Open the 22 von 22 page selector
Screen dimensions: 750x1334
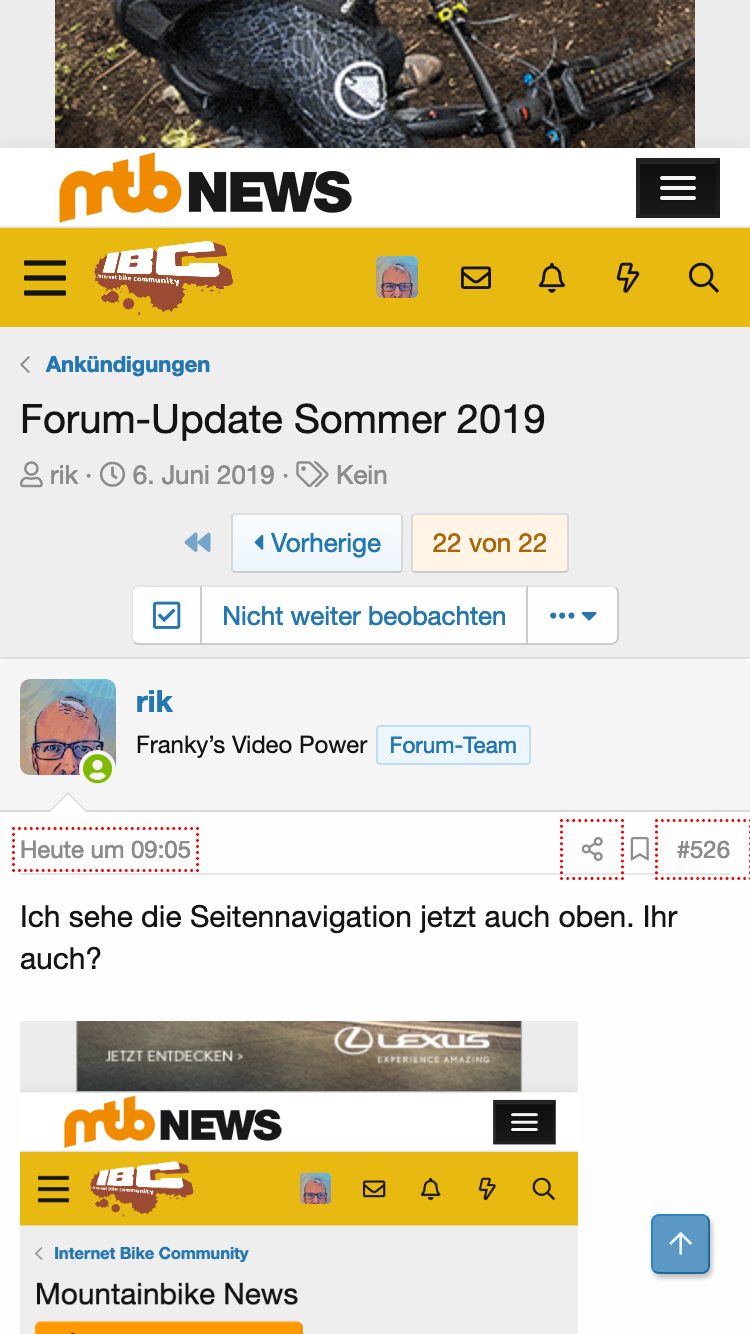(489, 543)
